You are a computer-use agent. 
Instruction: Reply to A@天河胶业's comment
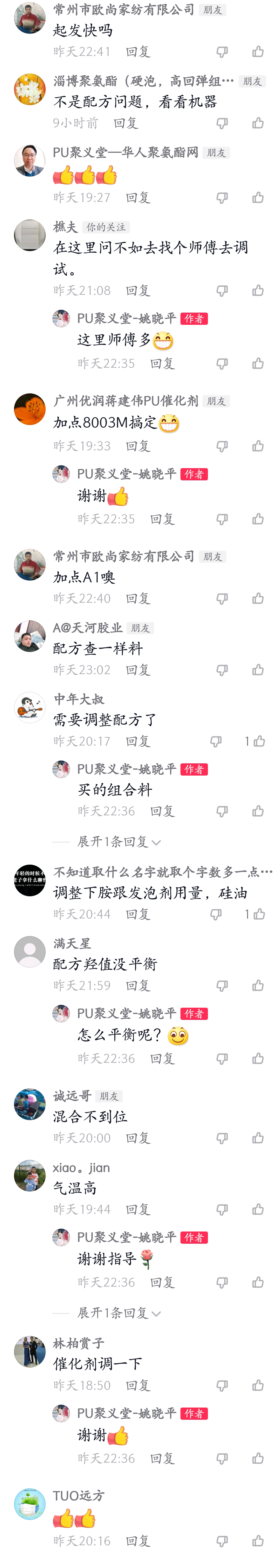(138, 670)
